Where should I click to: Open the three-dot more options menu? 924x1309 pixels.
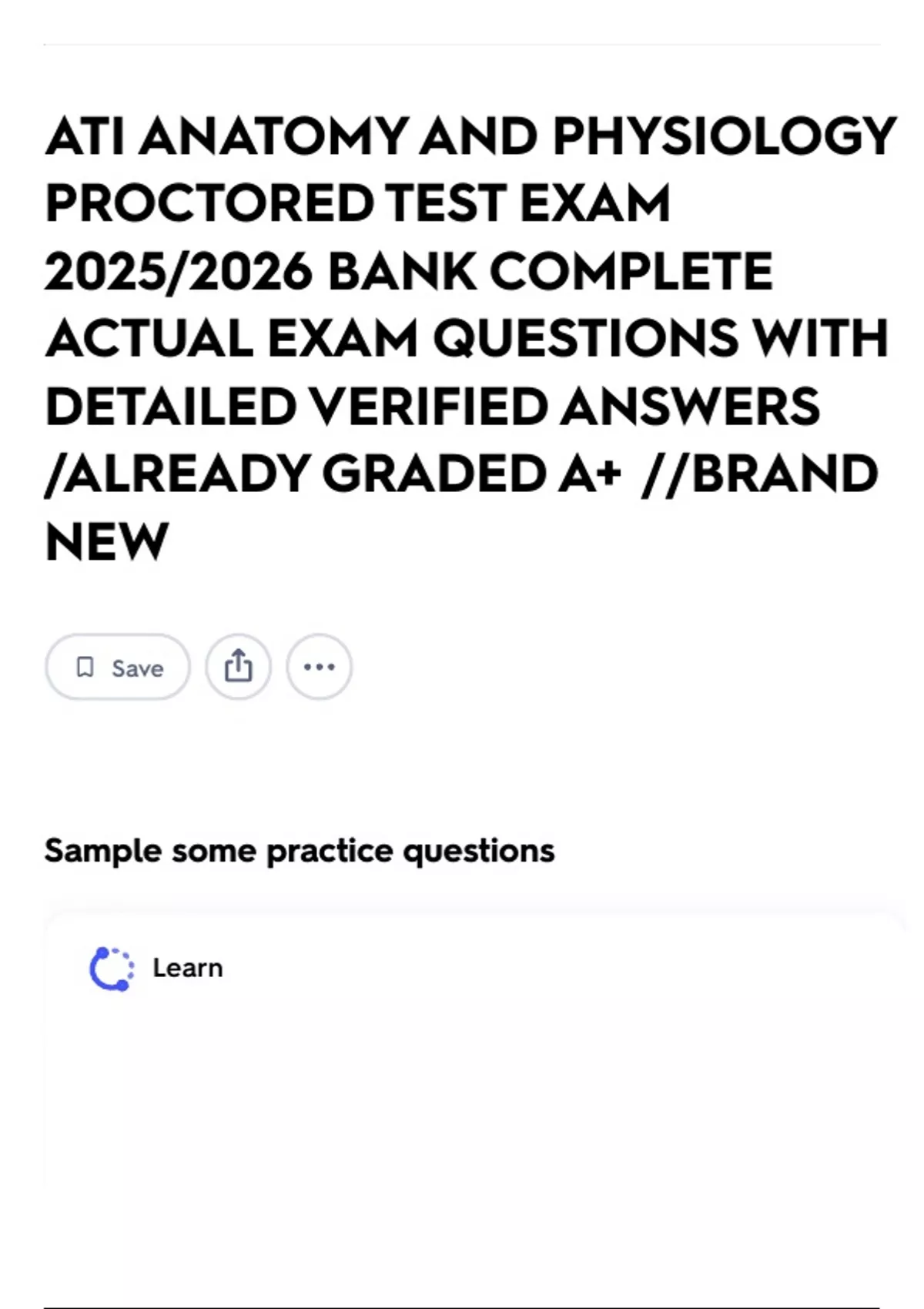(x=319, y=667)
